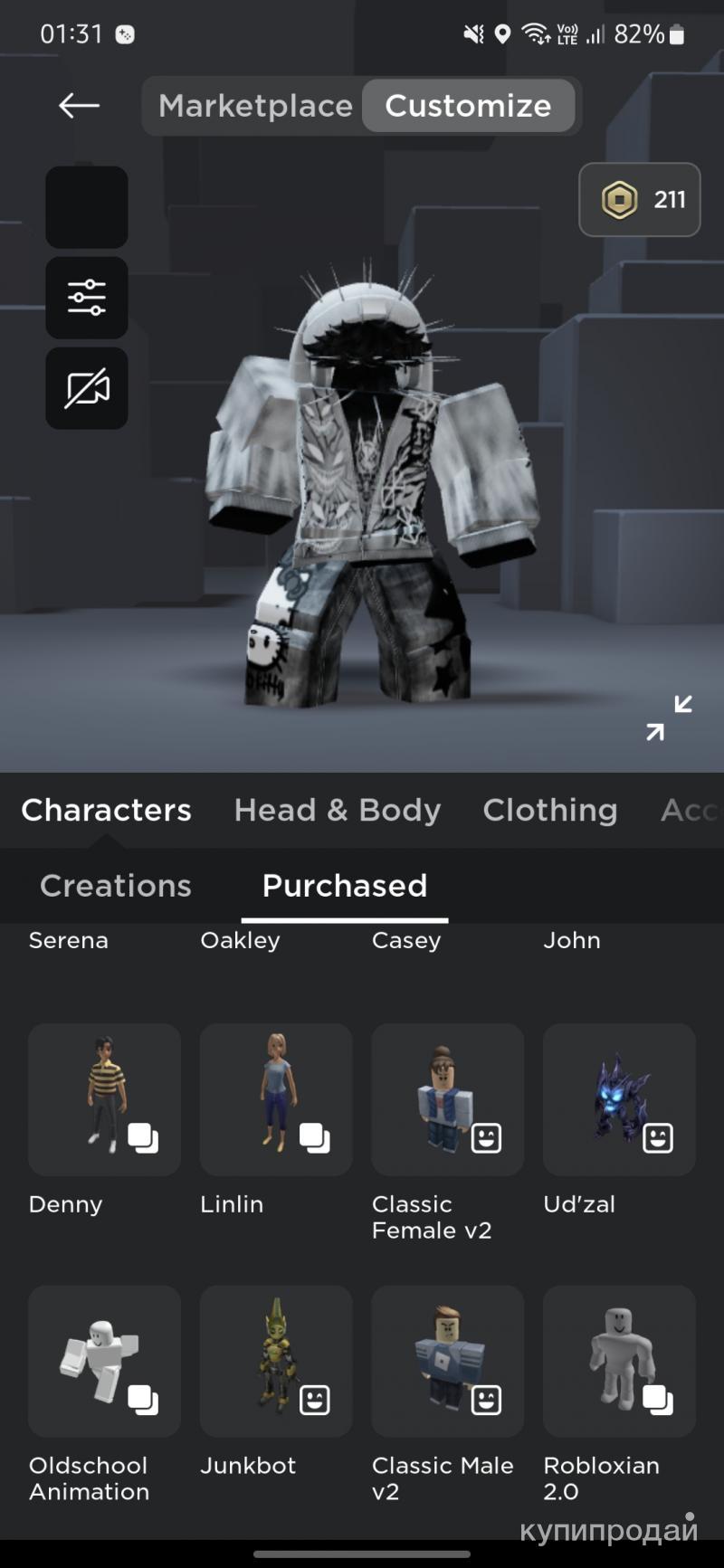
Task: Tap the black square button top left
Action: 87,207
